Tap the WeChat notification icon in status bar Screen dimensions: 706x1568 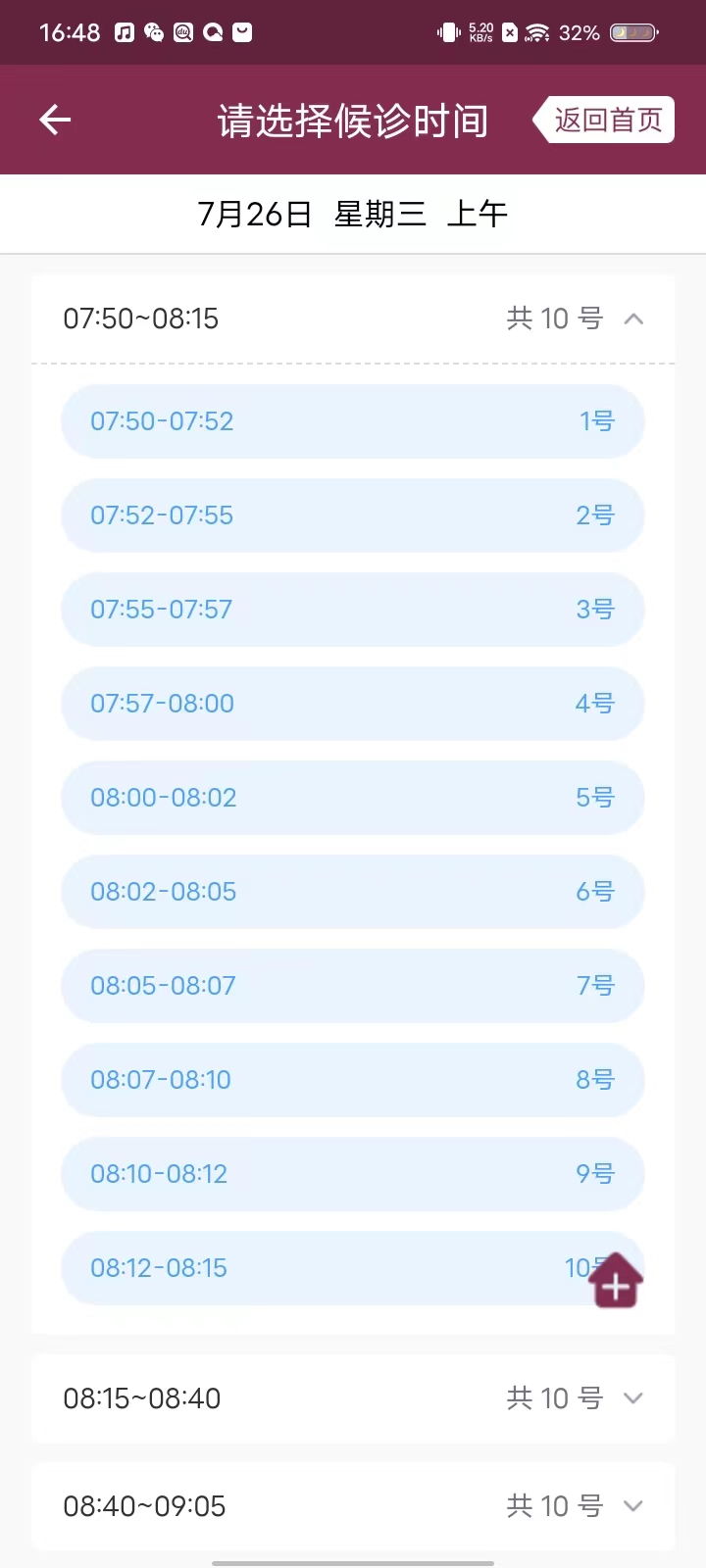[154, 31]
